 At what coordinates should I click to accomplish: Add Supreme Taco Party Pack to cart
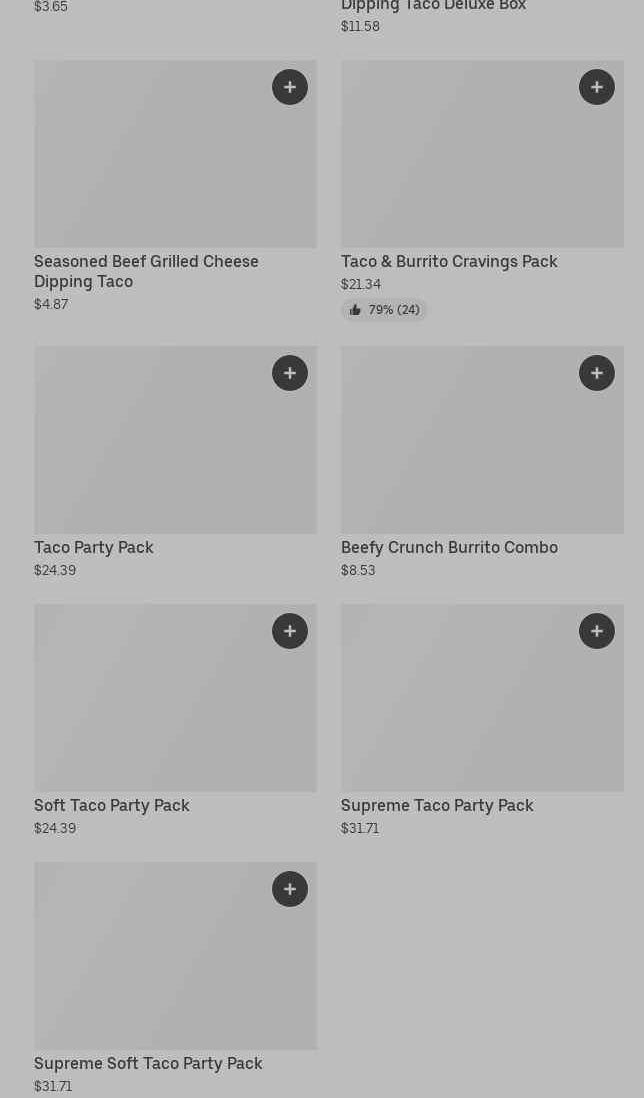pos(597,631)
